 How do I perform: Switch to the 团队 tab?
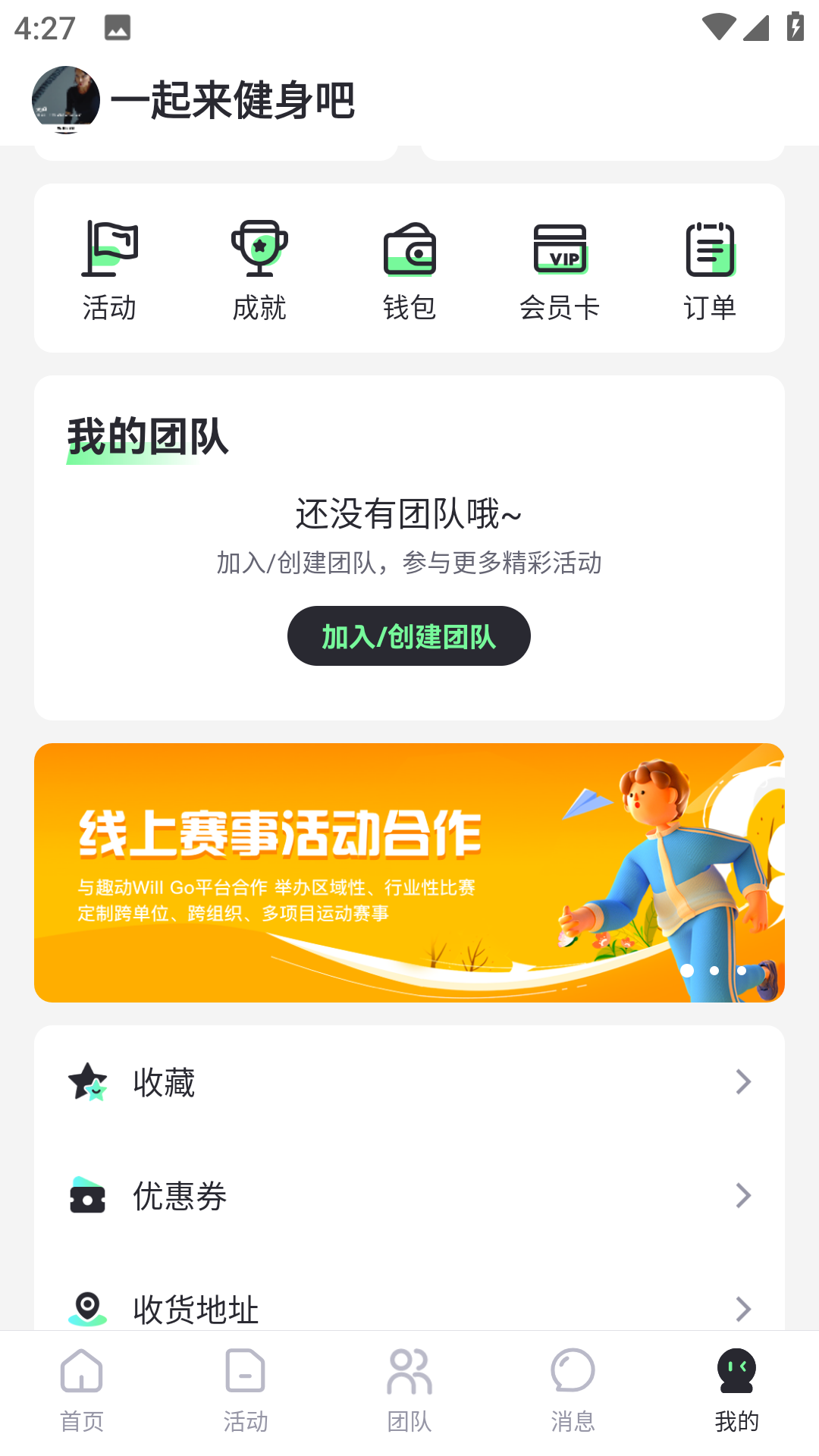tap(409, 1391)
